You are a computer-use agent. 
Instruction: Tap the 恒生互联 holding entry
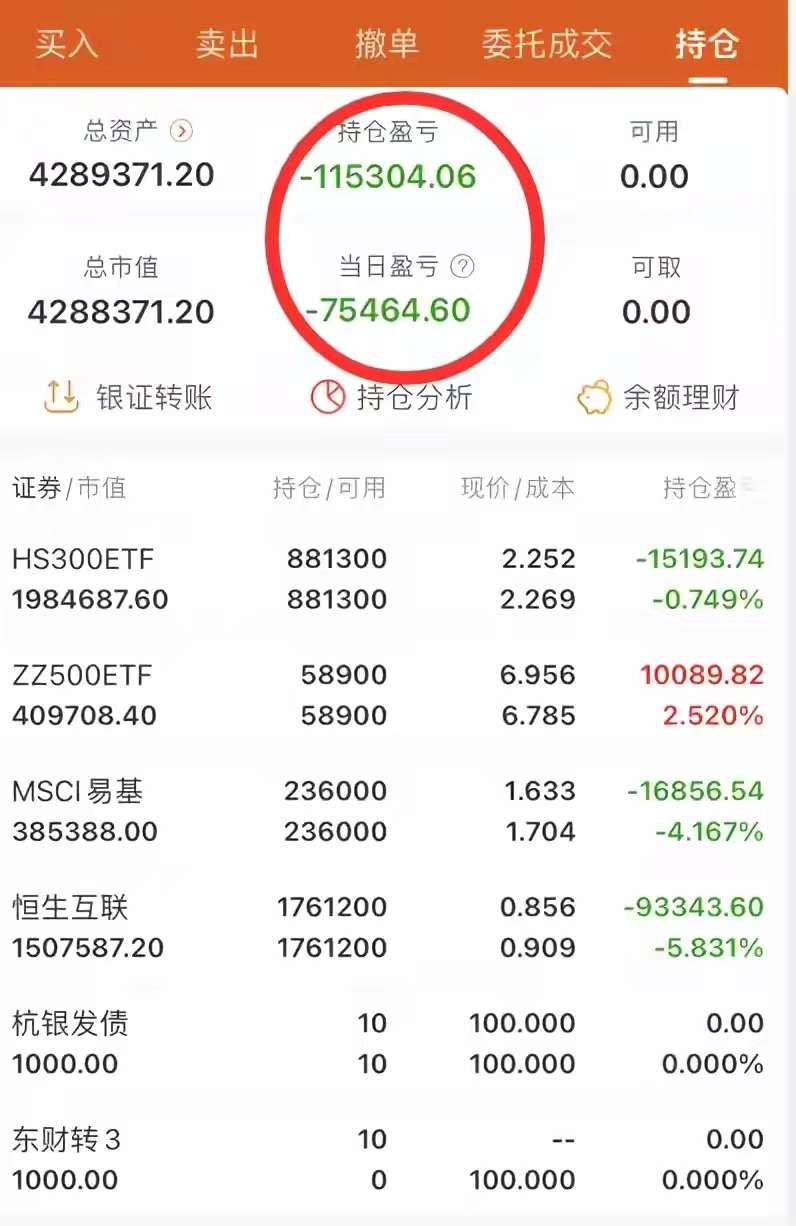(398, 925)
